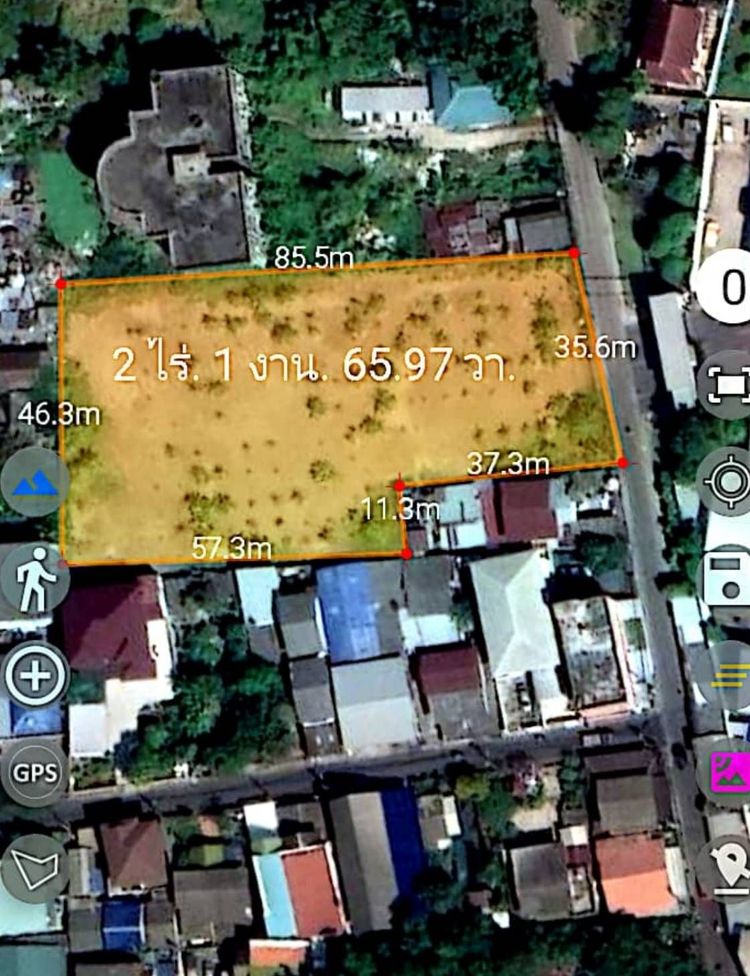Image resolution: width=750 pixels, height=976 pixels.
Task: Tap the white circle showing 0
Action: pyautogui.click(x=728, y=288)
